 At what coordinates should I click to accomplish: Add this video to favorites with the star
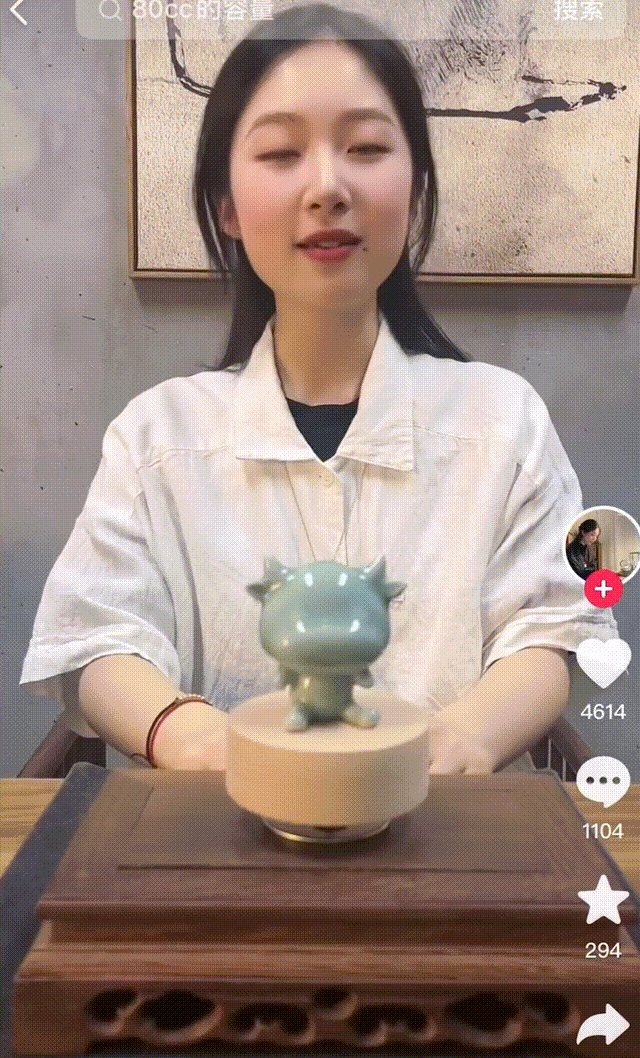(603, 900)
